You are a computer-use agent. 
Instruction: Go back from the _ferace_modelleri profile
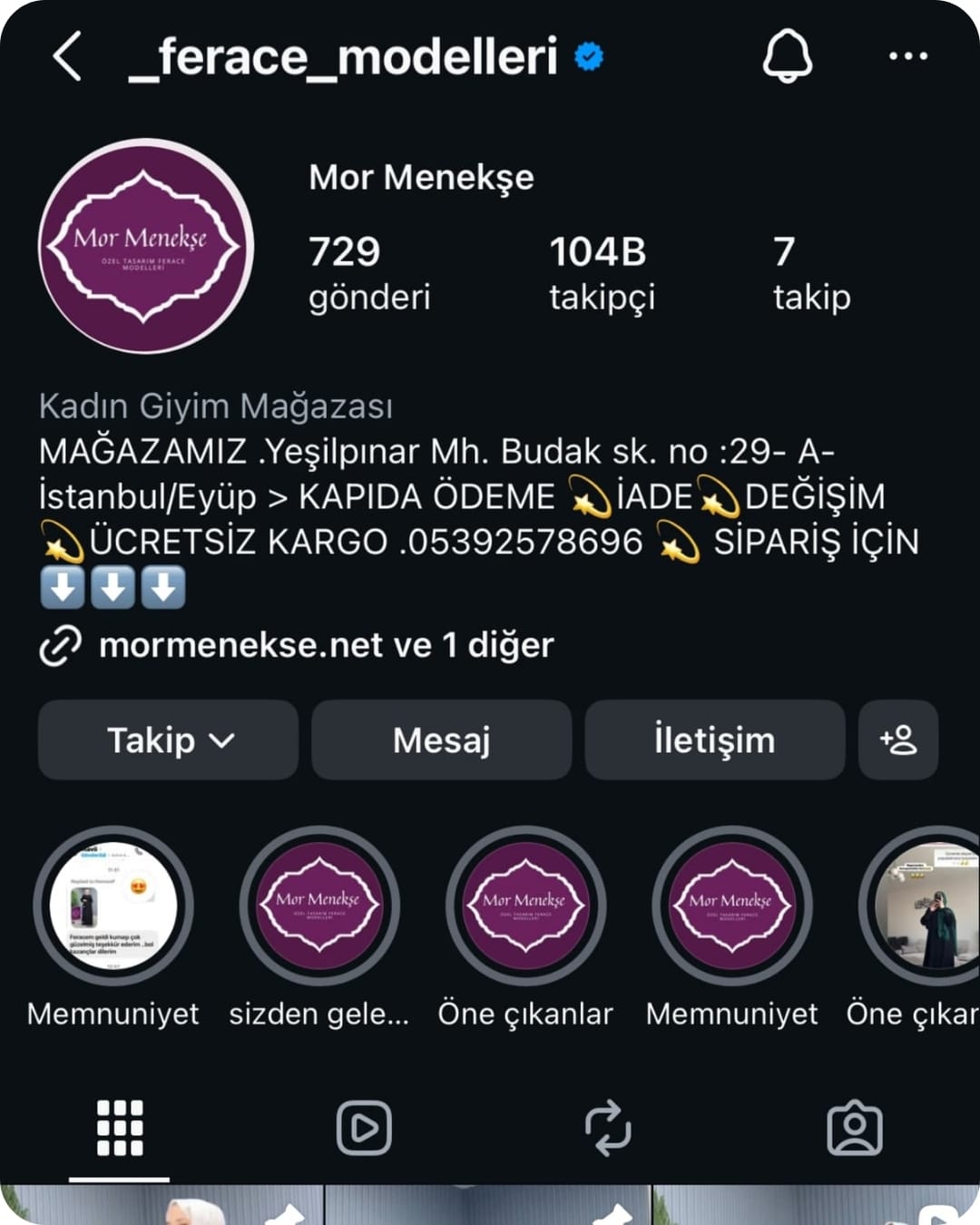point(68,56)
